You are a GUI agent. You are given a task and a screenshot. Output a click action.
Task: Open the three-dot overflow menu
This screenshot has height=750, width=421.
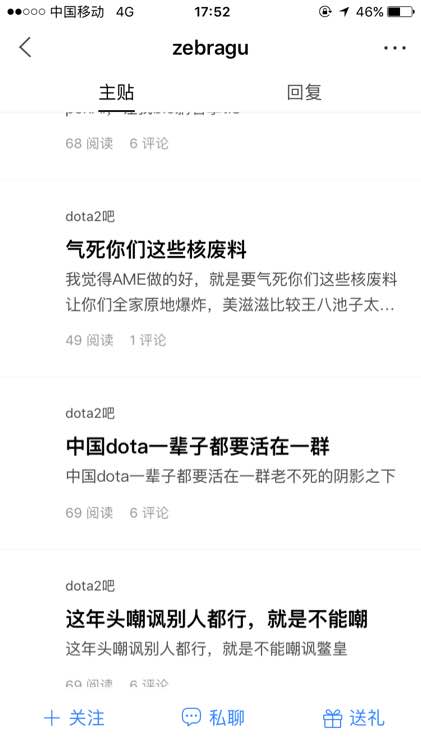point(395,48)
